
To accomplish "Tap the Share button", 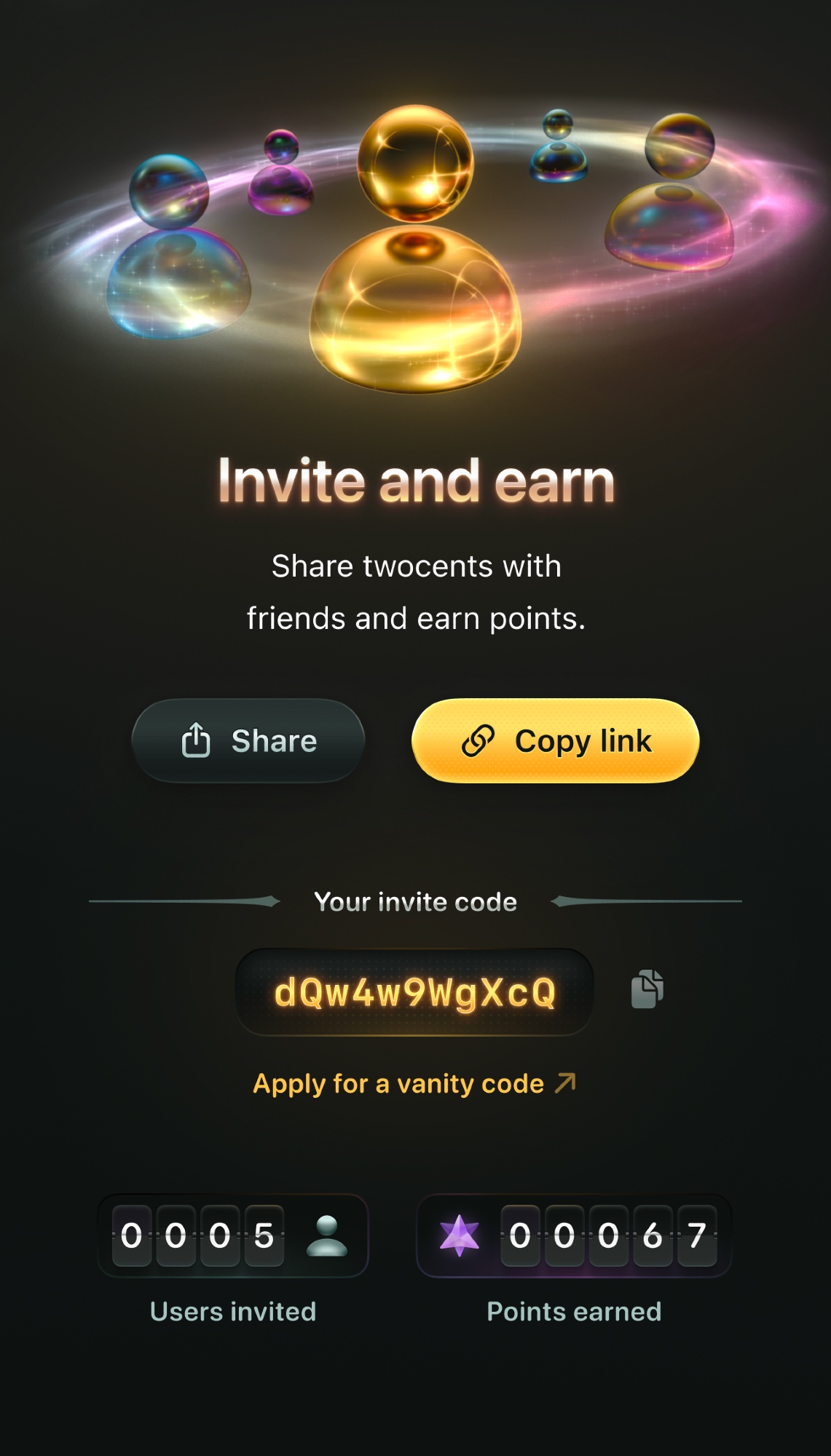I will (x=248, y=741).
